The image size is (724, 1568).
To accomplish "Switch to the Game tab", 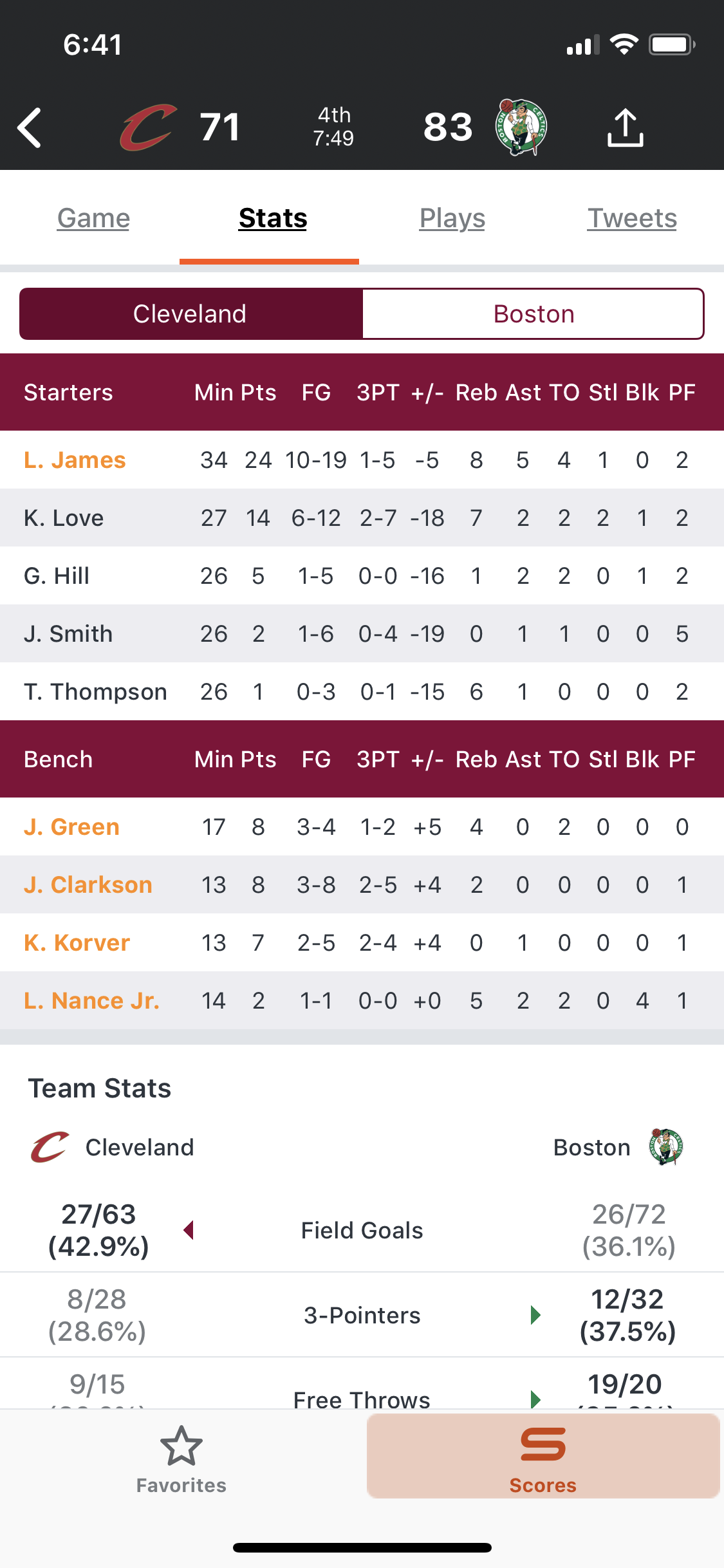I will click(93, 218).
